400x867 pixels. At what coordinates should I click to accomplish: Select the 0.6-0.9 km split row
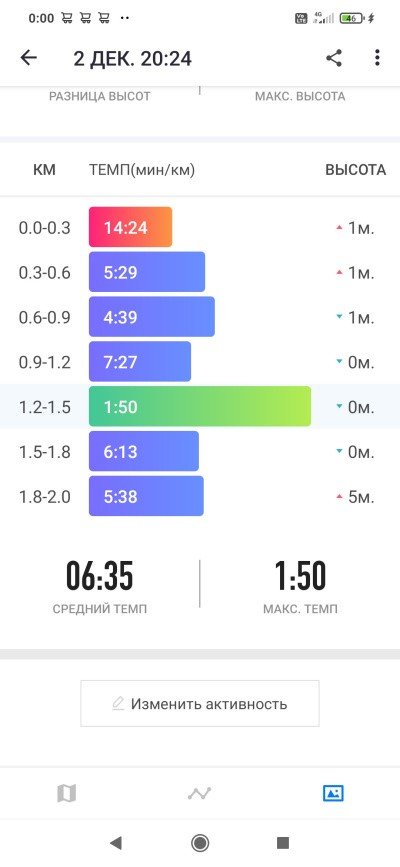pos(200,317)
